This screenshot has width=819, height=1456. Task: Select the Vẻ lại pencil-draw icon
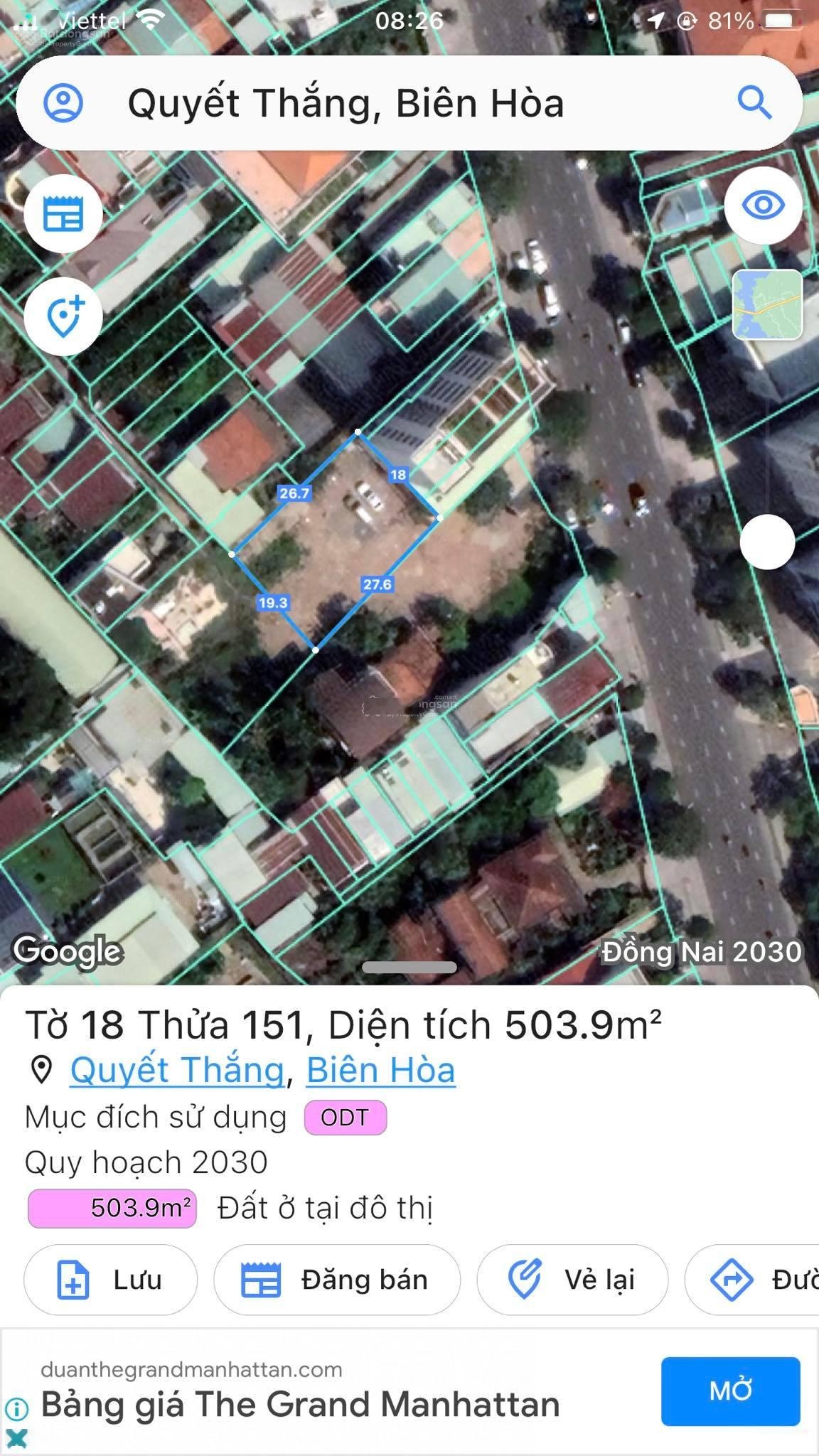click(x=528, y=1280)
